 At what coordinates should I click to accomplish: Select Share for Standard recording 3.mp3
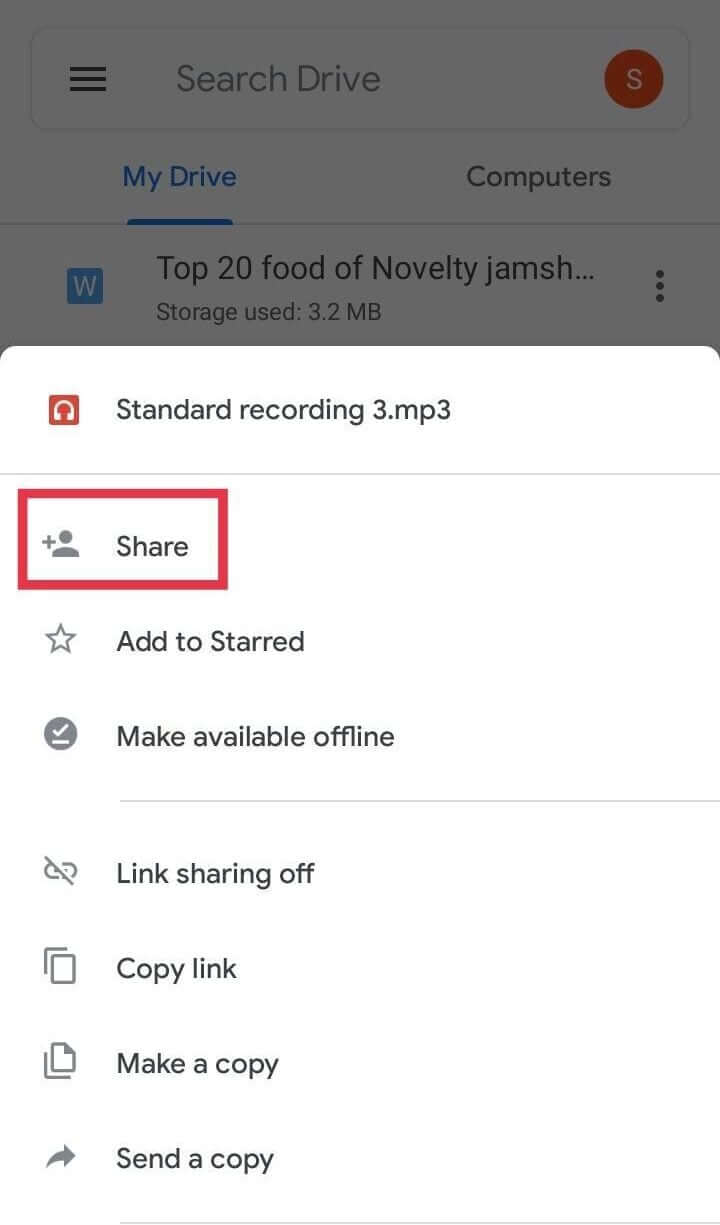point(150,546)
